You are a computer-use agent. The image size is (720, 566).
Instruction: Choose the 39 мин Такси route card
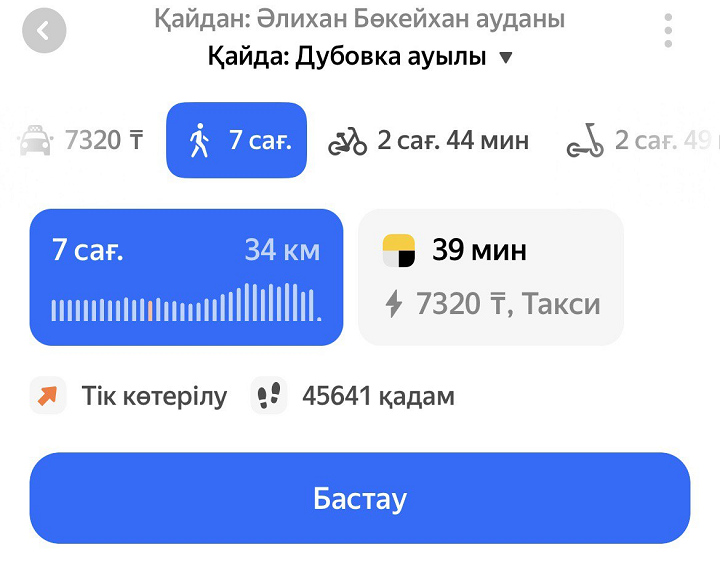pos(491,277)
